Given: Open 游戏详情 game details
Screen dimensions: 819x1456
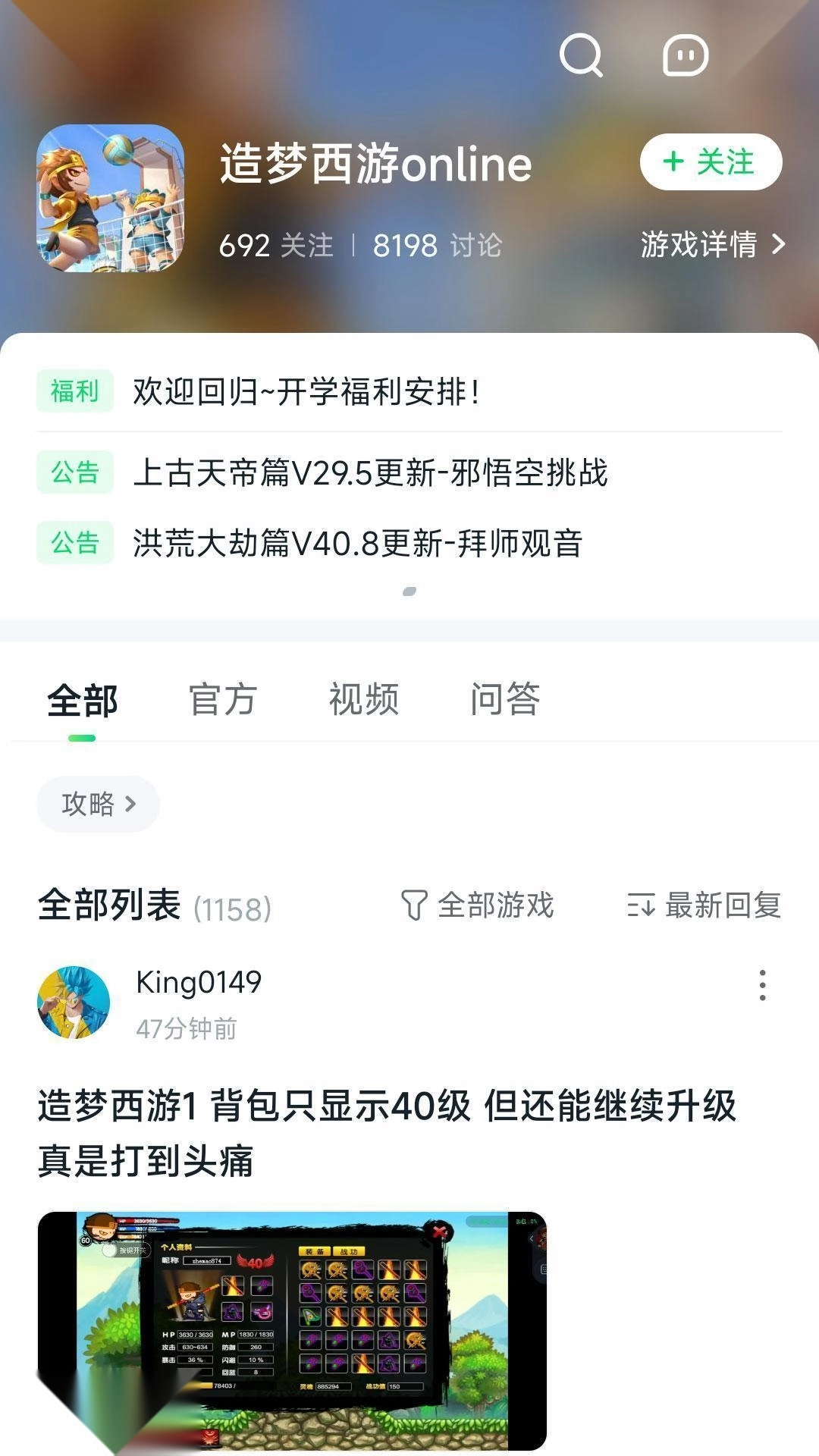Looking at the screenshot, I should [712, 244].
